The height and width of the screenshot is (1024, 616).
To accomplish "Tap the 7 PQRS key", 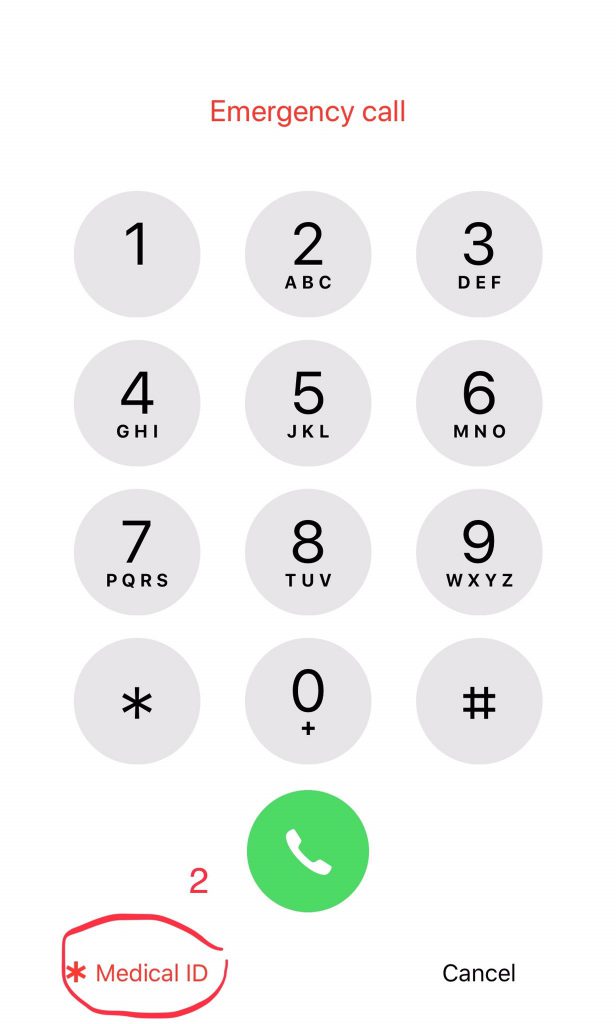I will 137,552.
